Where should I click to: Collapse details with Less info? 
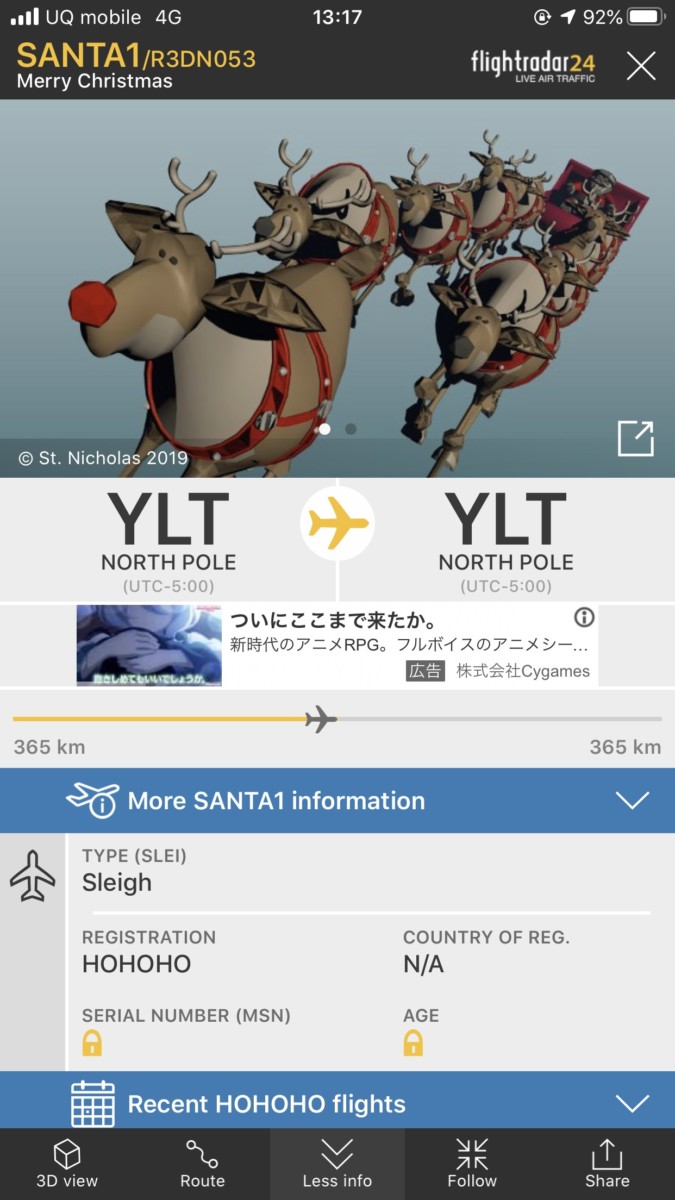pyautogui.click(x=337, y=1165)
